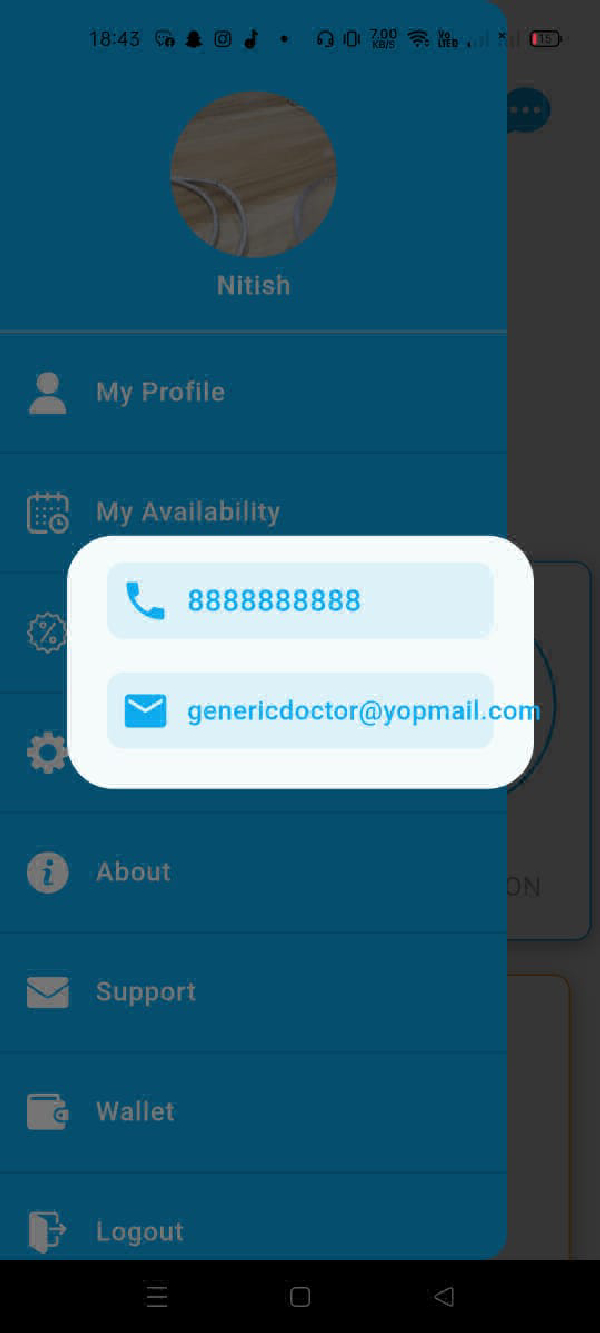Viewport: 600px width, 1333px height.
Task: Select the Support menu item
Action: [145, 992]
